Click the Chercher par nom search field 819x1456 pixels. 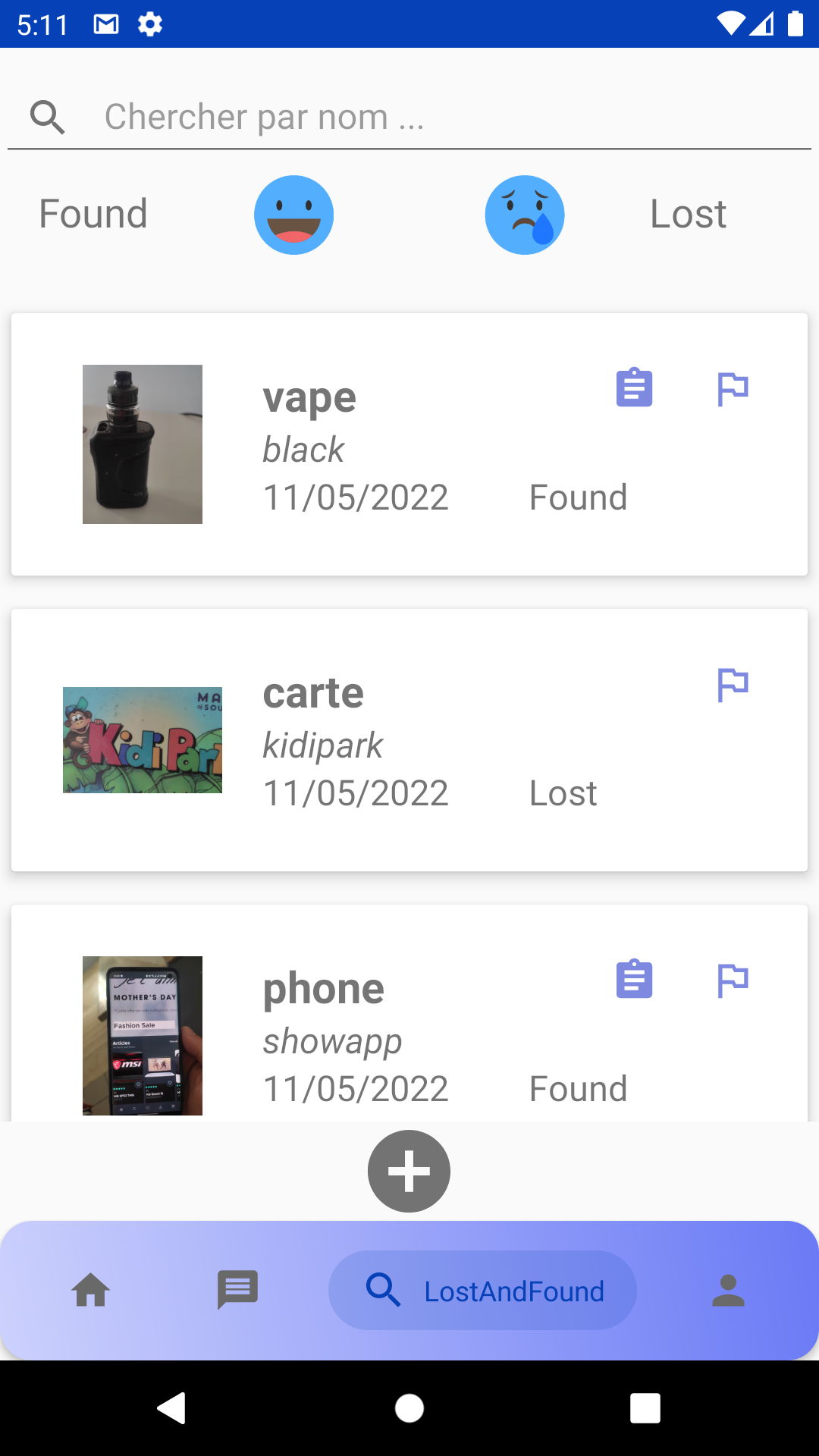tap(303, 116)
